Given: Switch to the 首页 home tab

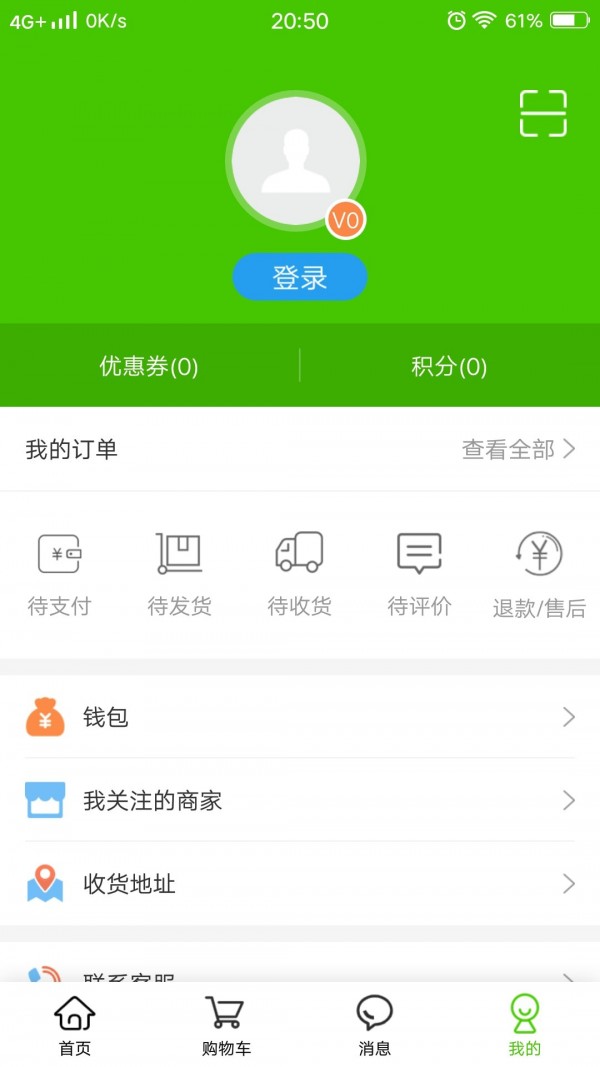Looking at the screenshot, I should tap(75, 1026).
